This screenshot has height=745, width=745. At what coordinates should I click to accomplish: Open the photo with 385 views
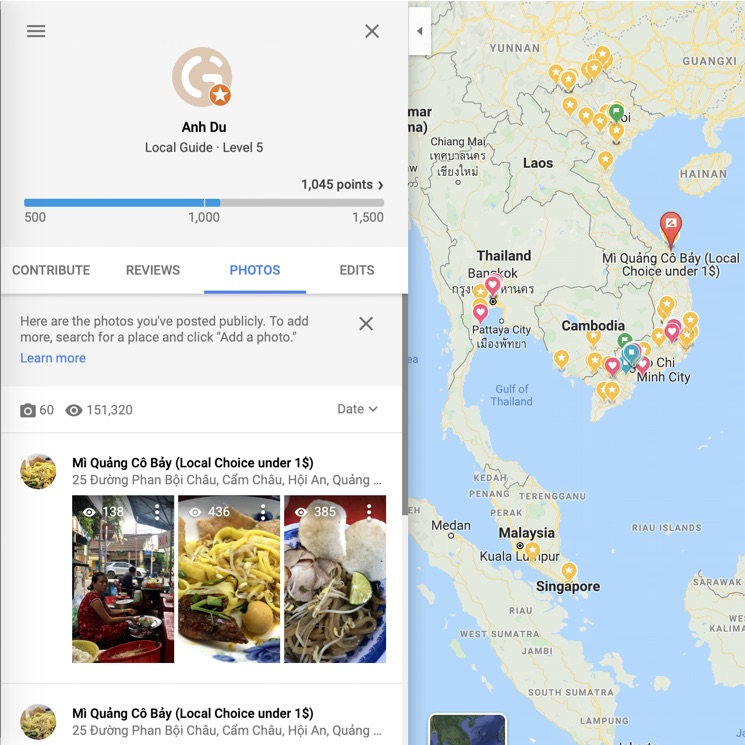pyautogui.click(x=334, y=590)
